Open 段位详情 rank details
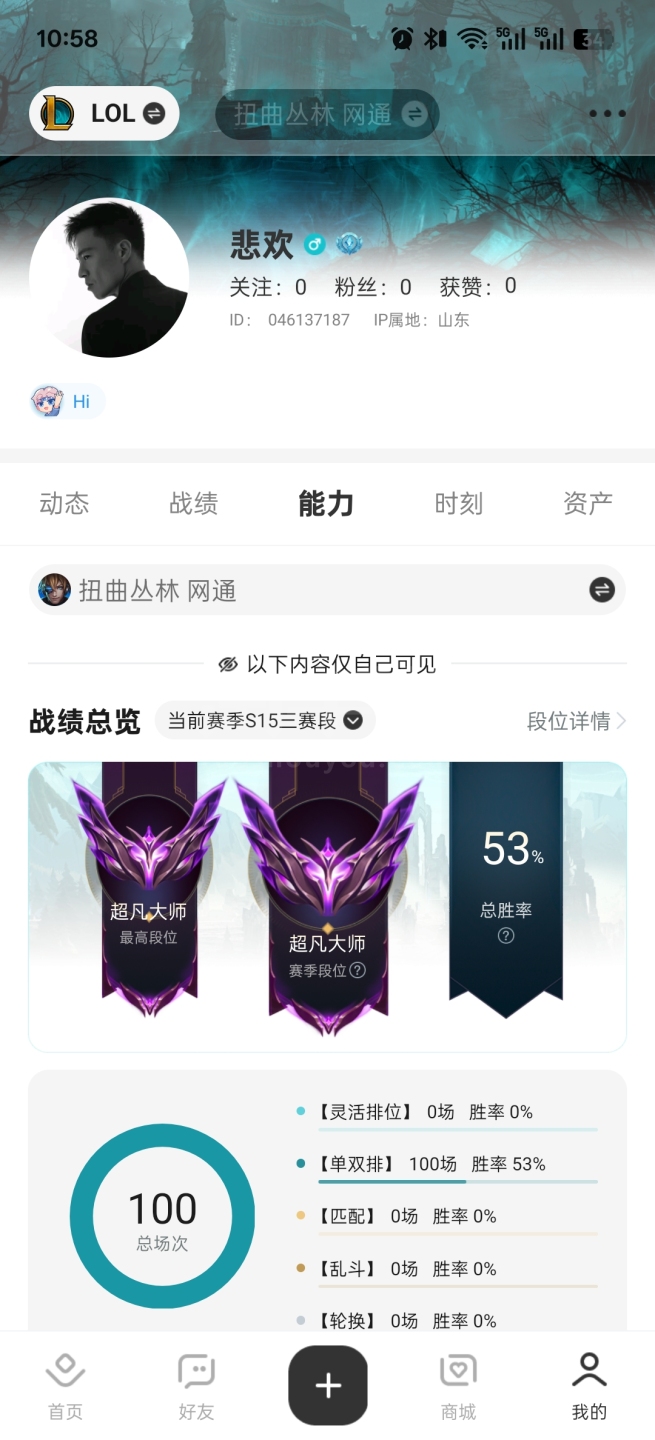 577,721
